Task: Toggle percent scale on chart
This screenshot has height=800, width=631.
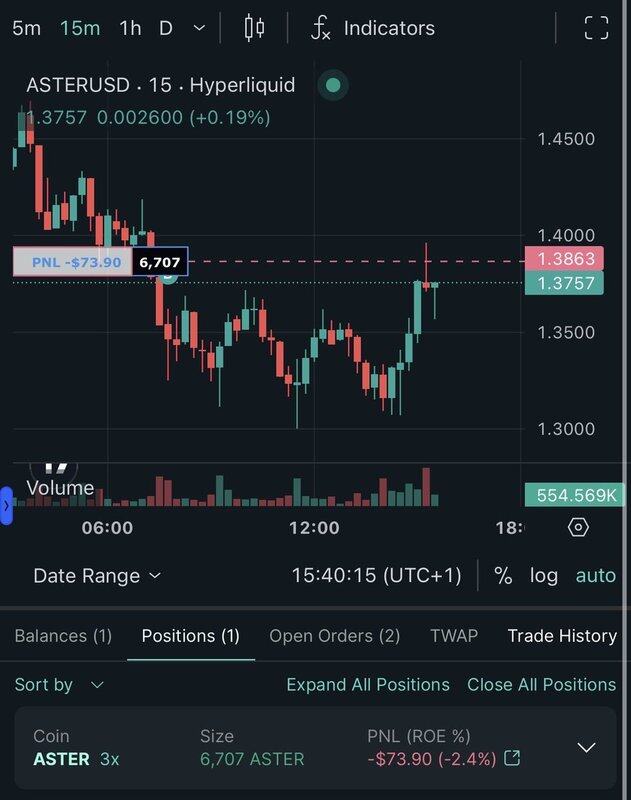Action: 503,575
